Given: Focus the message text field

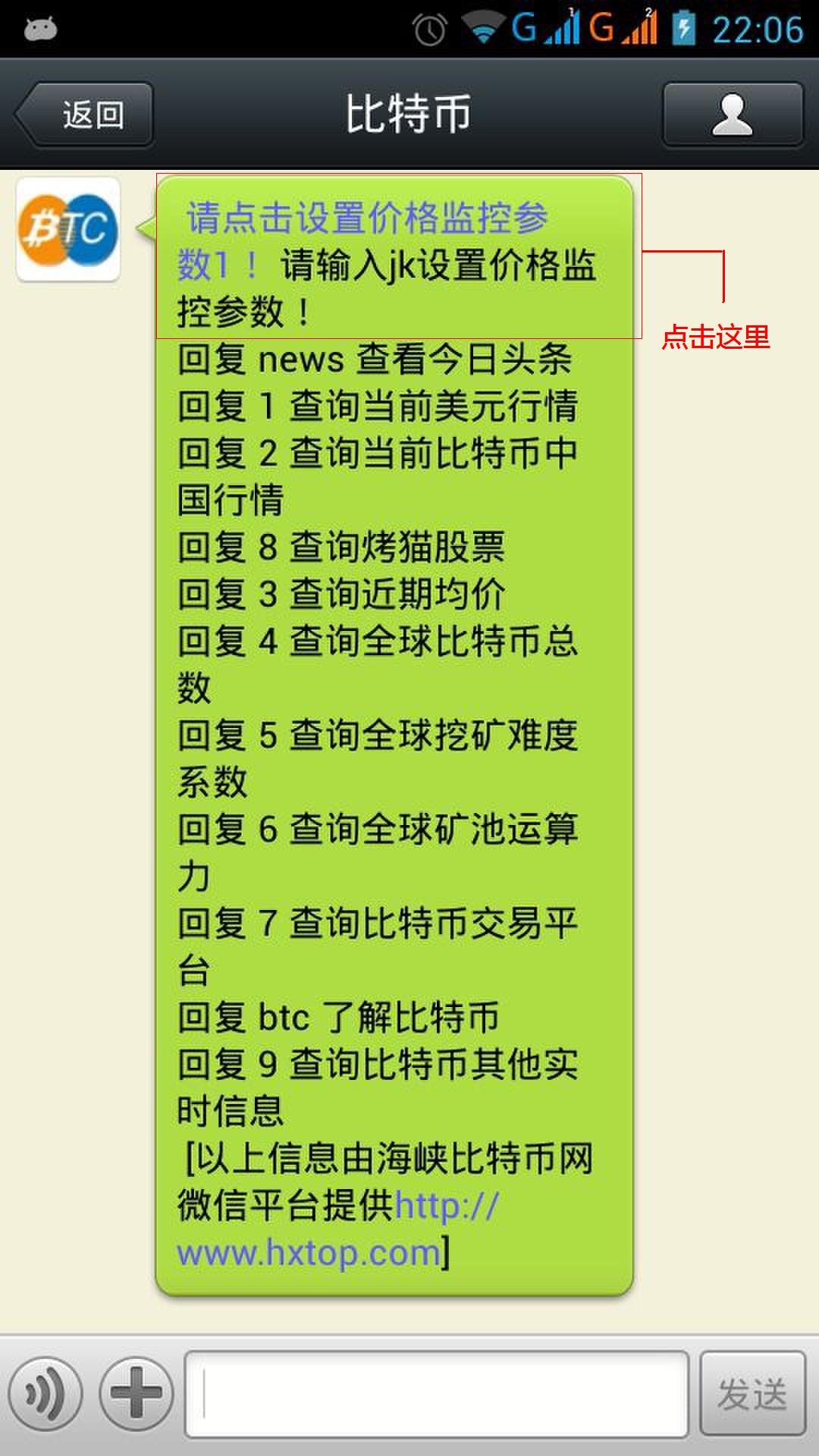Looking at the screenshot, I should 437,1394.
